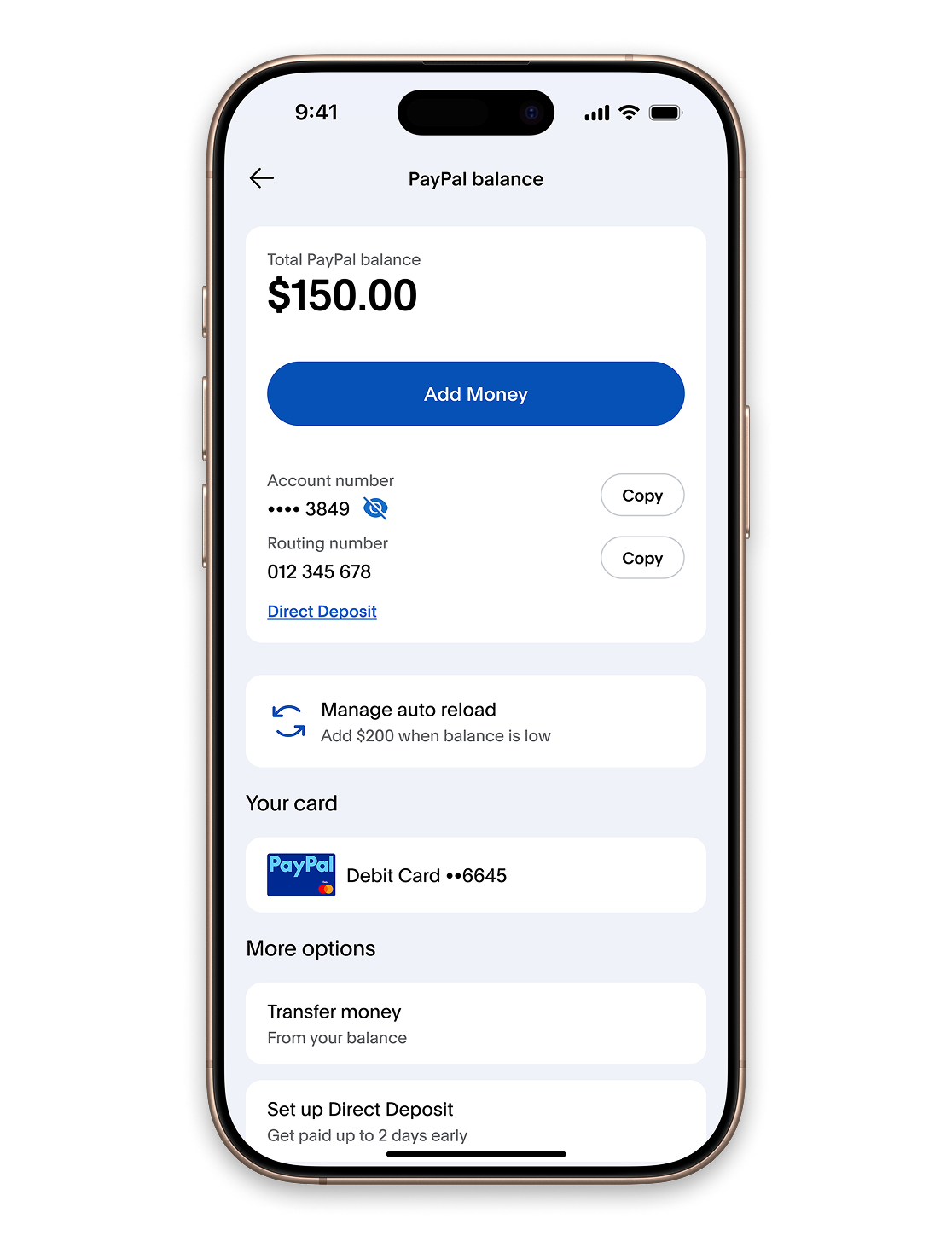
Task: Open Set up Direct Deposit option
Action: (475, 1120)
